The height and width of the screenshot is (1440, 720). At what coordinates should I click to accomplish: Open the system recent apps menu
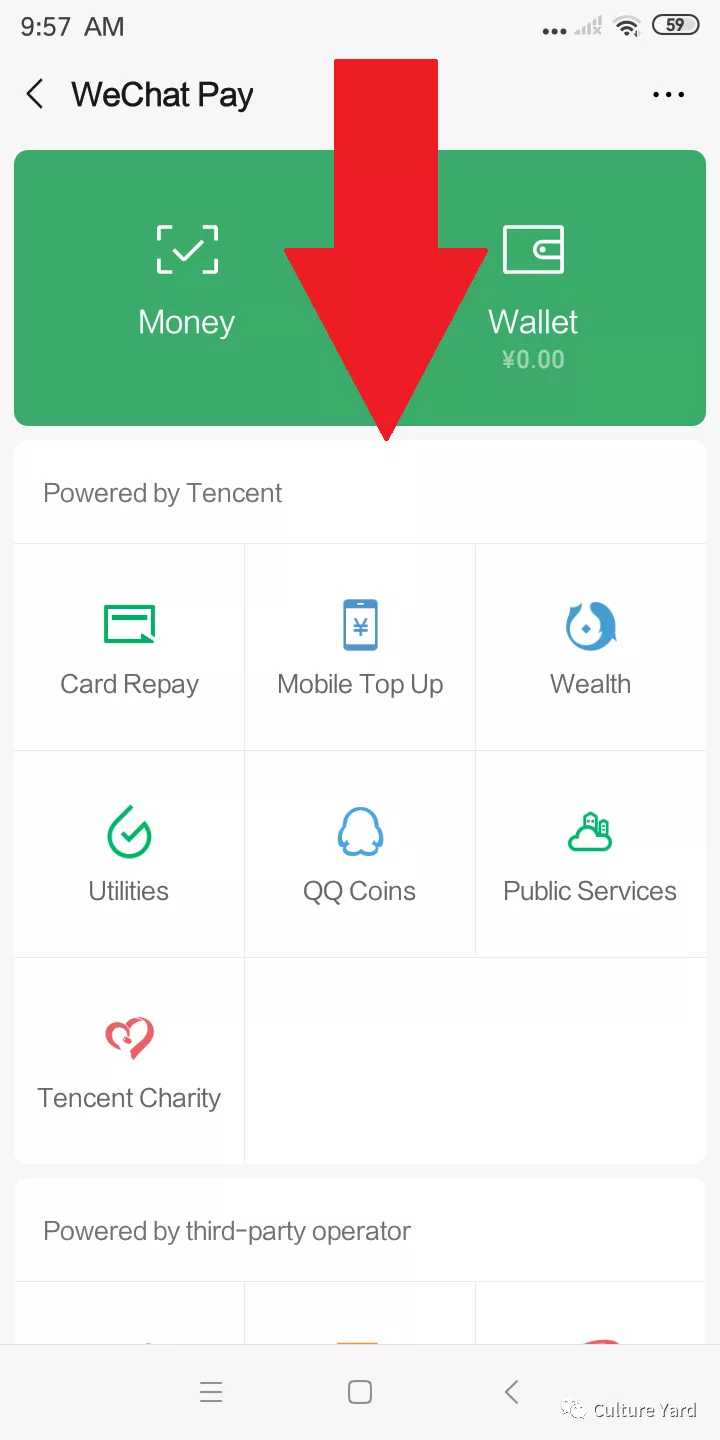click(x=211, y=1392)
